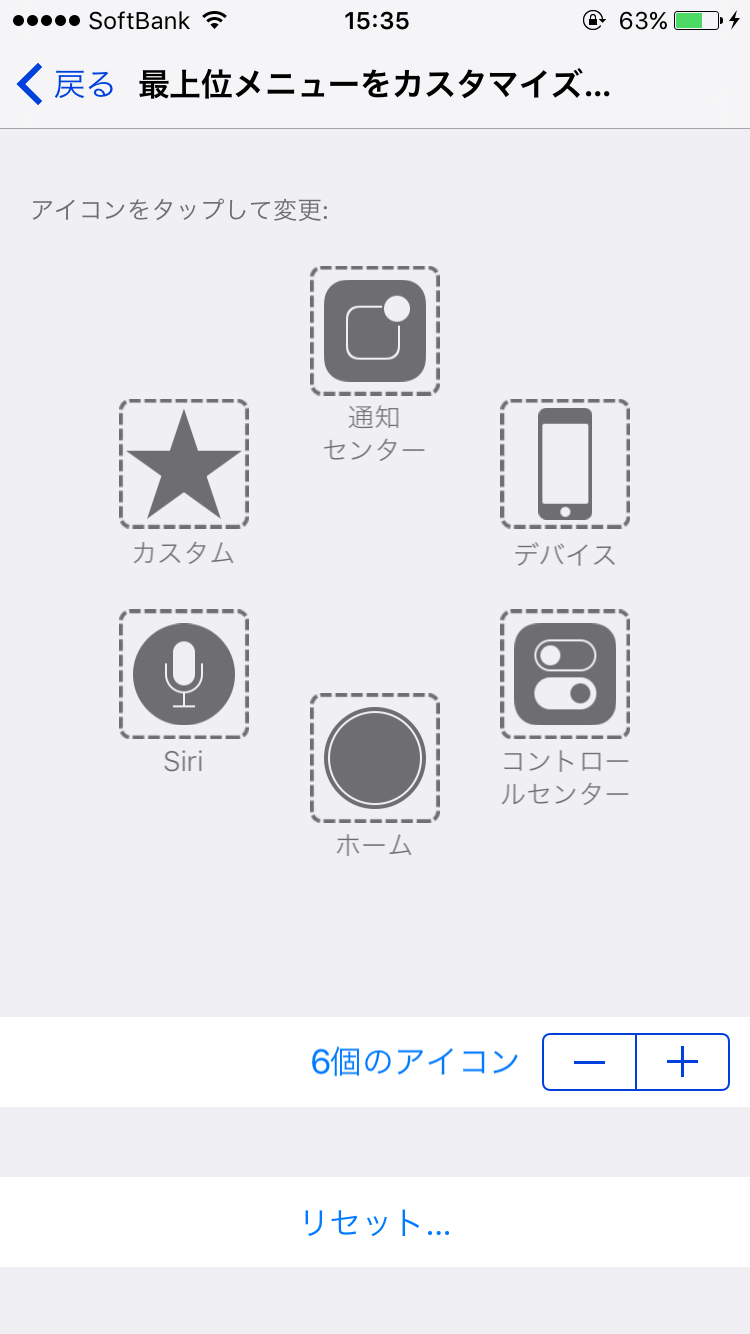
Task: Select the デバイス icon slot
Action: click(565, 464)
